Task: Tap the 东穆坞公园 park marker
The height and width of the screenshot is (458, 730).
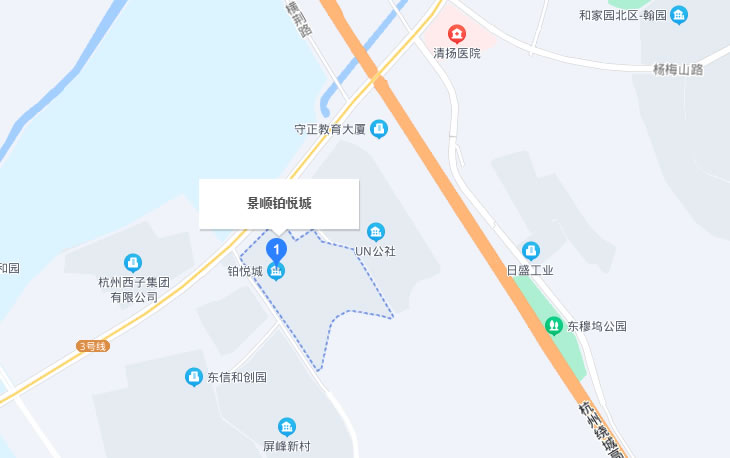Action: [553, 325]
